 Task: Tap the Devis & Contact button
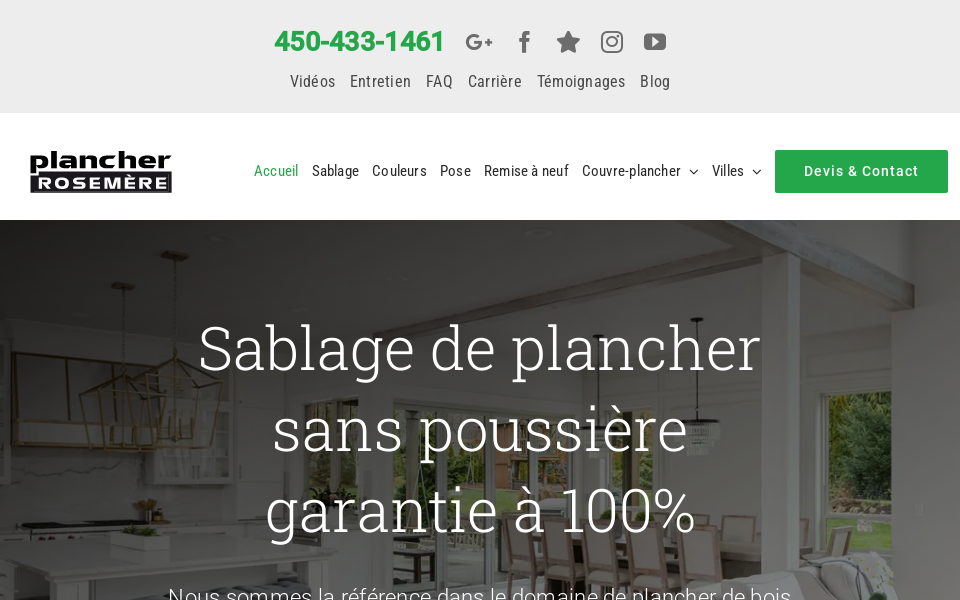coord(861,171)
